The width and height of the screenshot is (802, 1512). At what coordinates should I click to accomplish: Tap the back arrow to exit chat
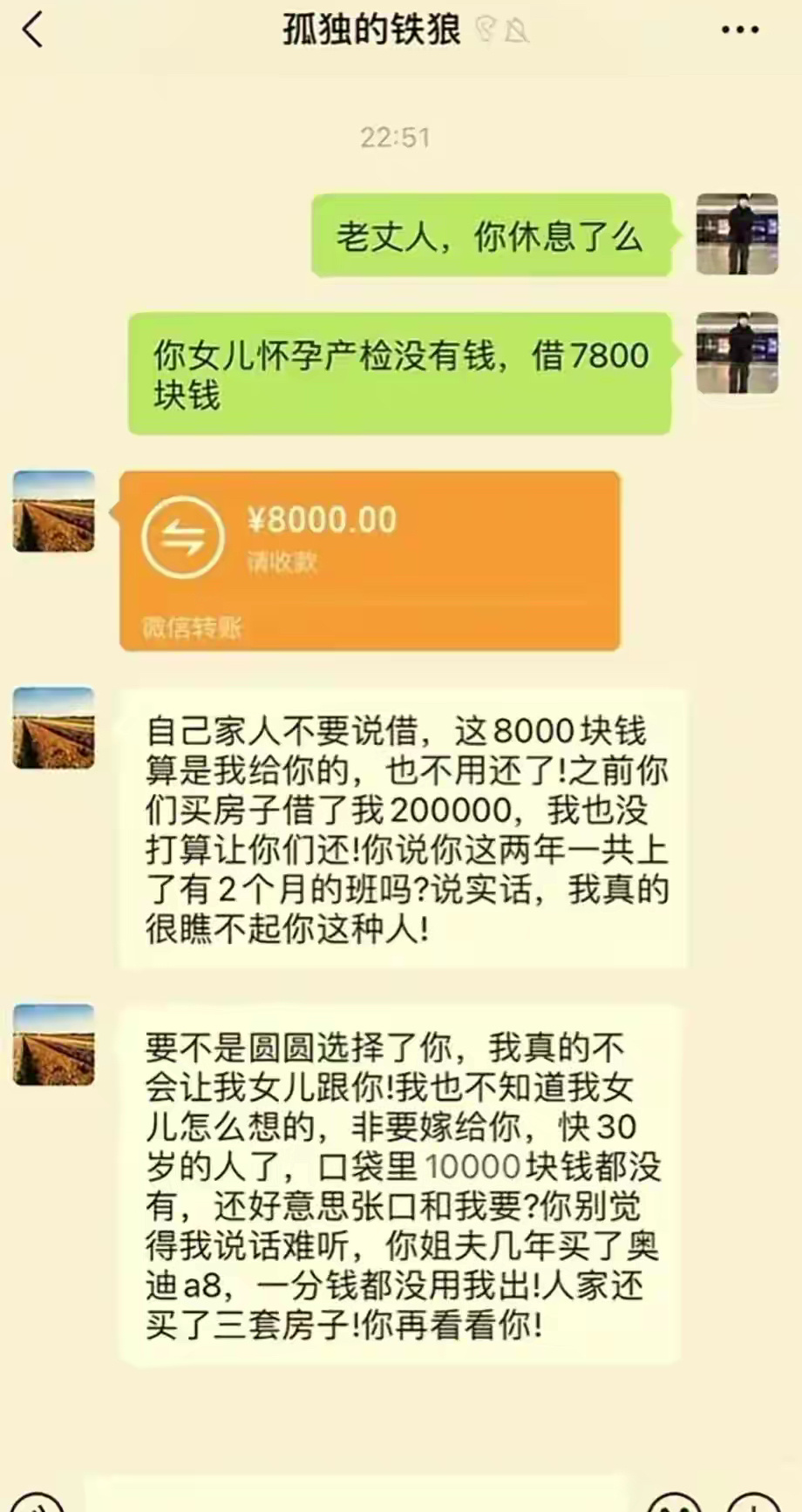click(31, 29)
